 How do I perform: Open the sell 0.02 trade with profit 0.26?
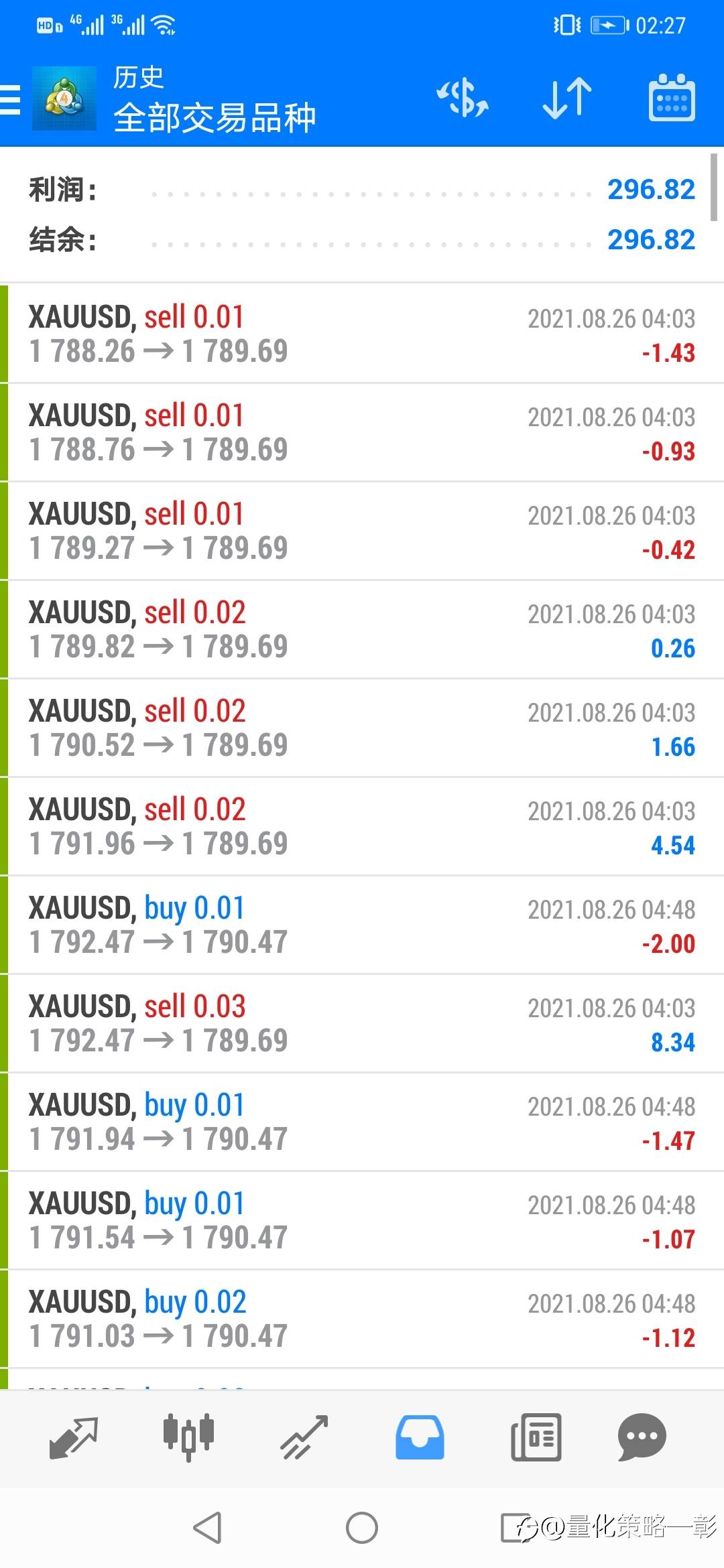(362, 629)
